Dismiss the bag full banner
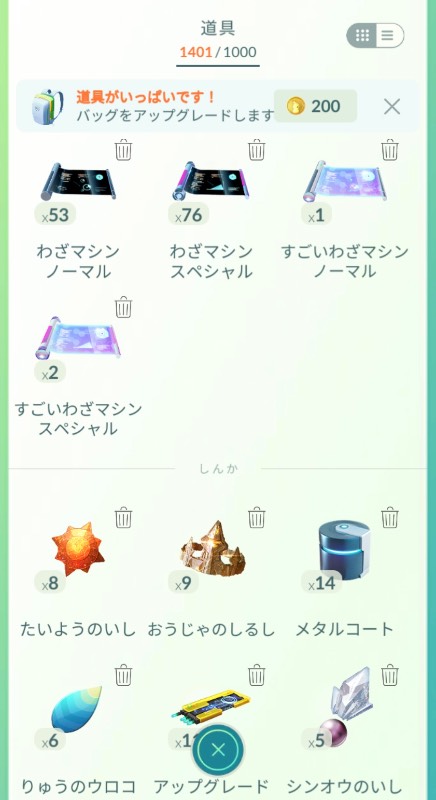Image resolution: width=436 pixels, height=800 pixels. point(392,106)
